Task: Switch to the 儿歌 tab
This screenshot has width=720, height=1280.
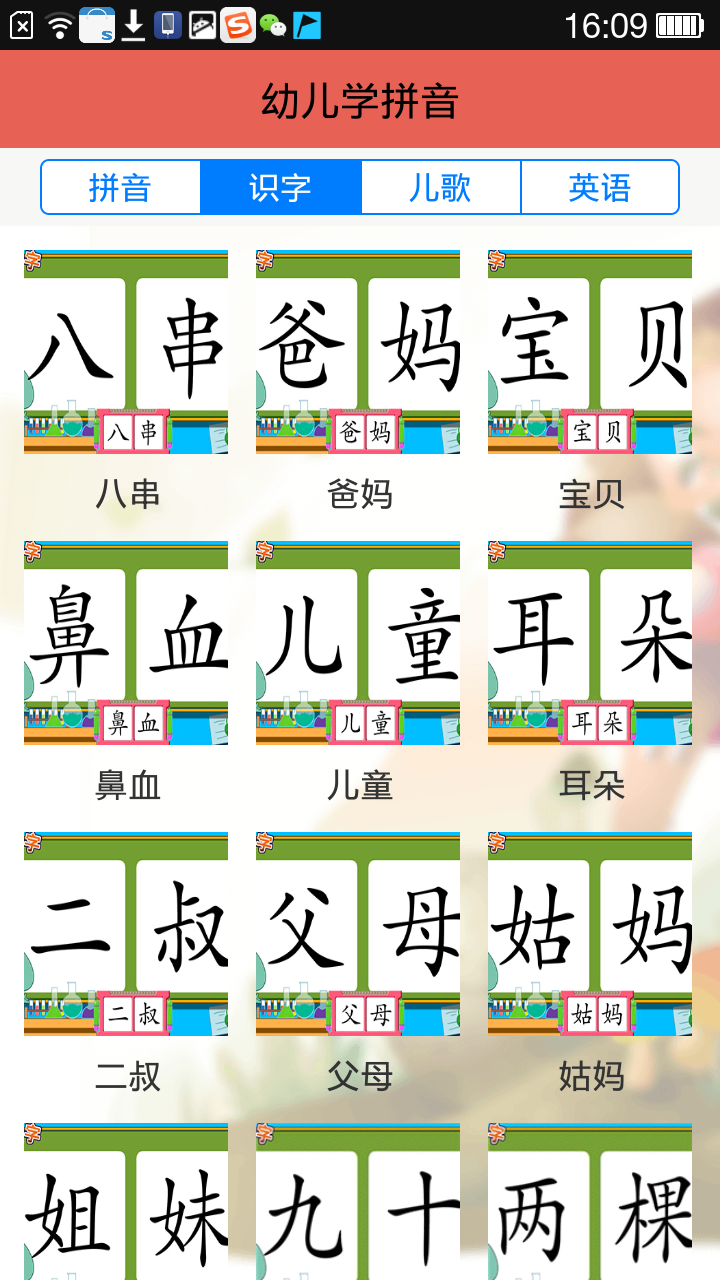Action: tap(440, 187)
